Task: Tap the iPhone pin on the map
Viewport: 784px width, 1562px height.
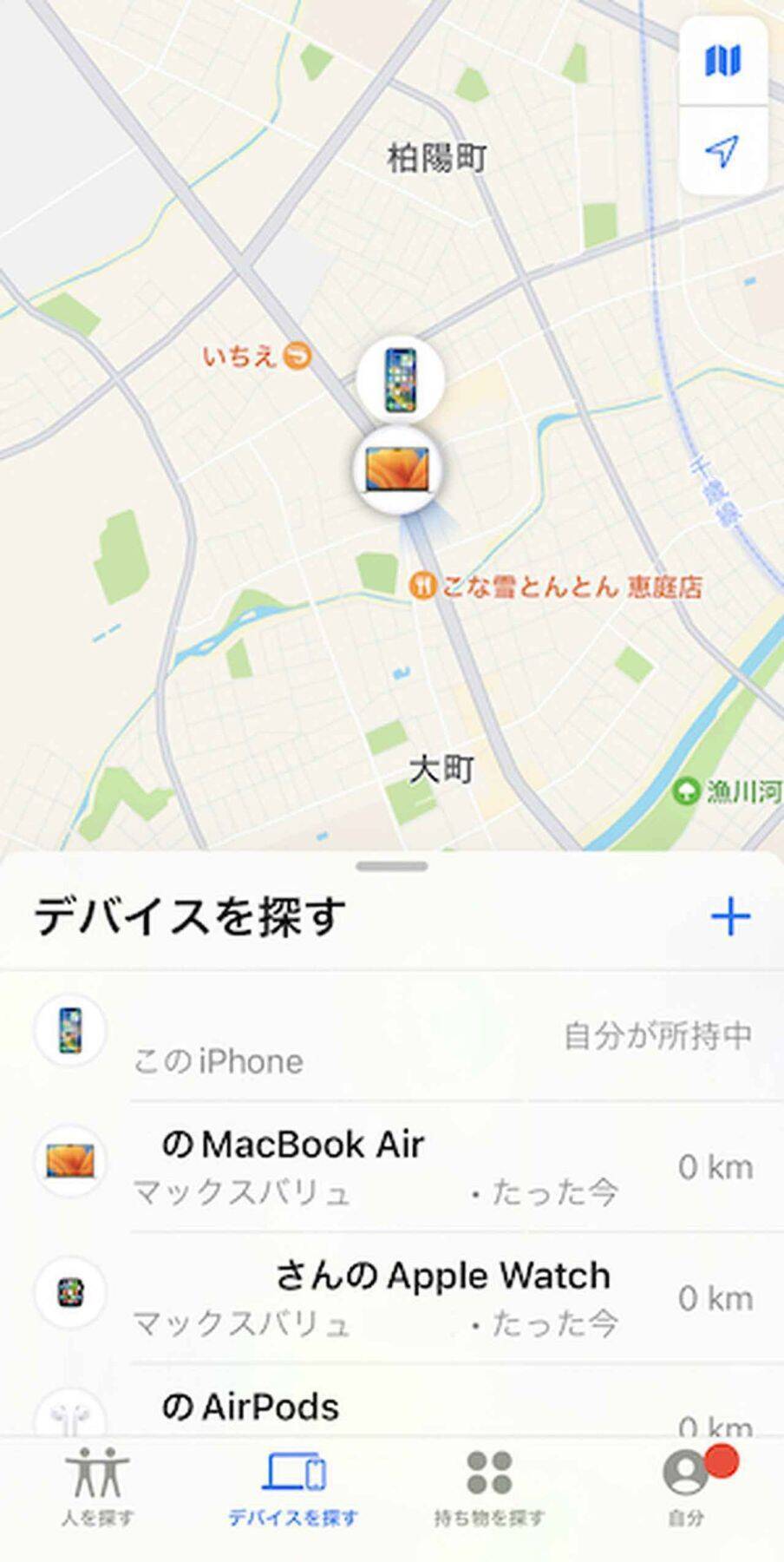Action: (x=401, y=379)
